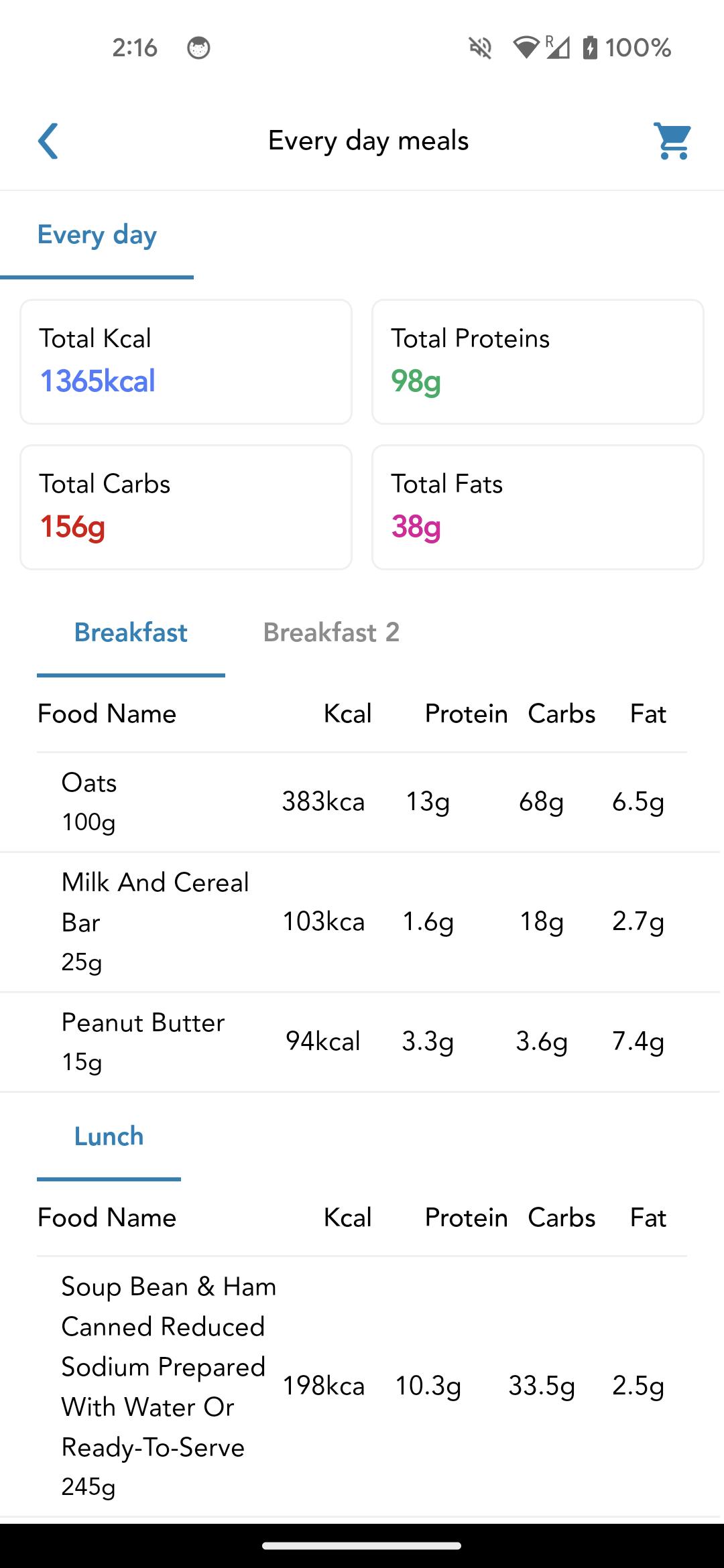Switch to the Breakfast 2 tab

click(331, 633)
